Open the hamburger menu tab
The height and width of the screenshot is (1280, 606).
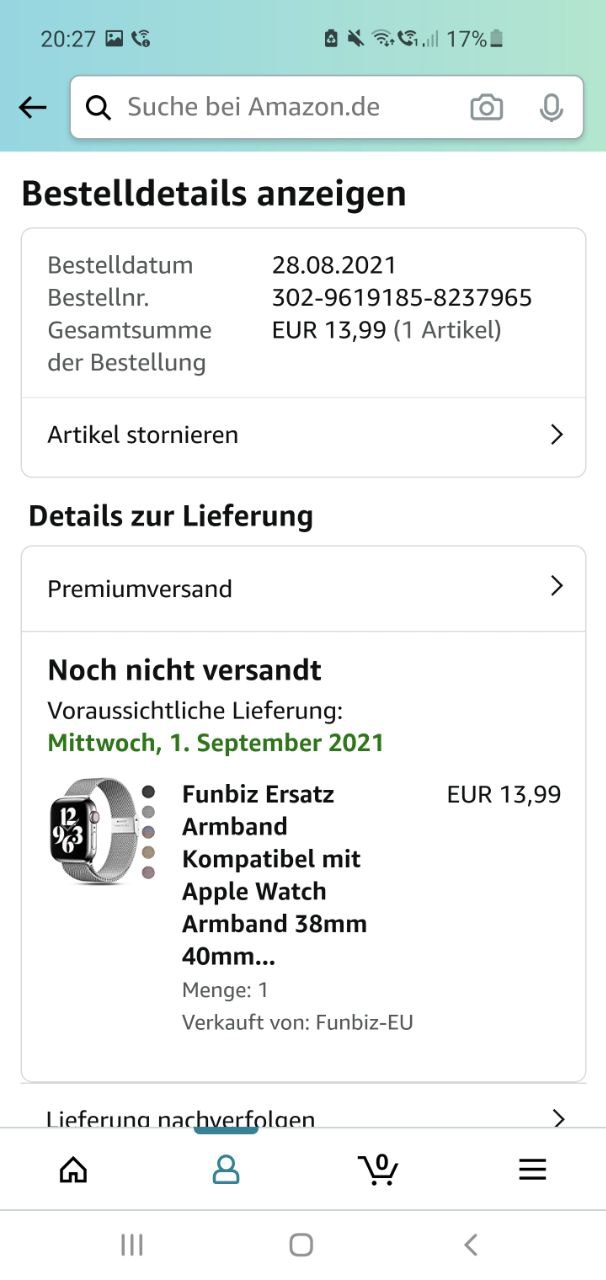[532, 1169]
